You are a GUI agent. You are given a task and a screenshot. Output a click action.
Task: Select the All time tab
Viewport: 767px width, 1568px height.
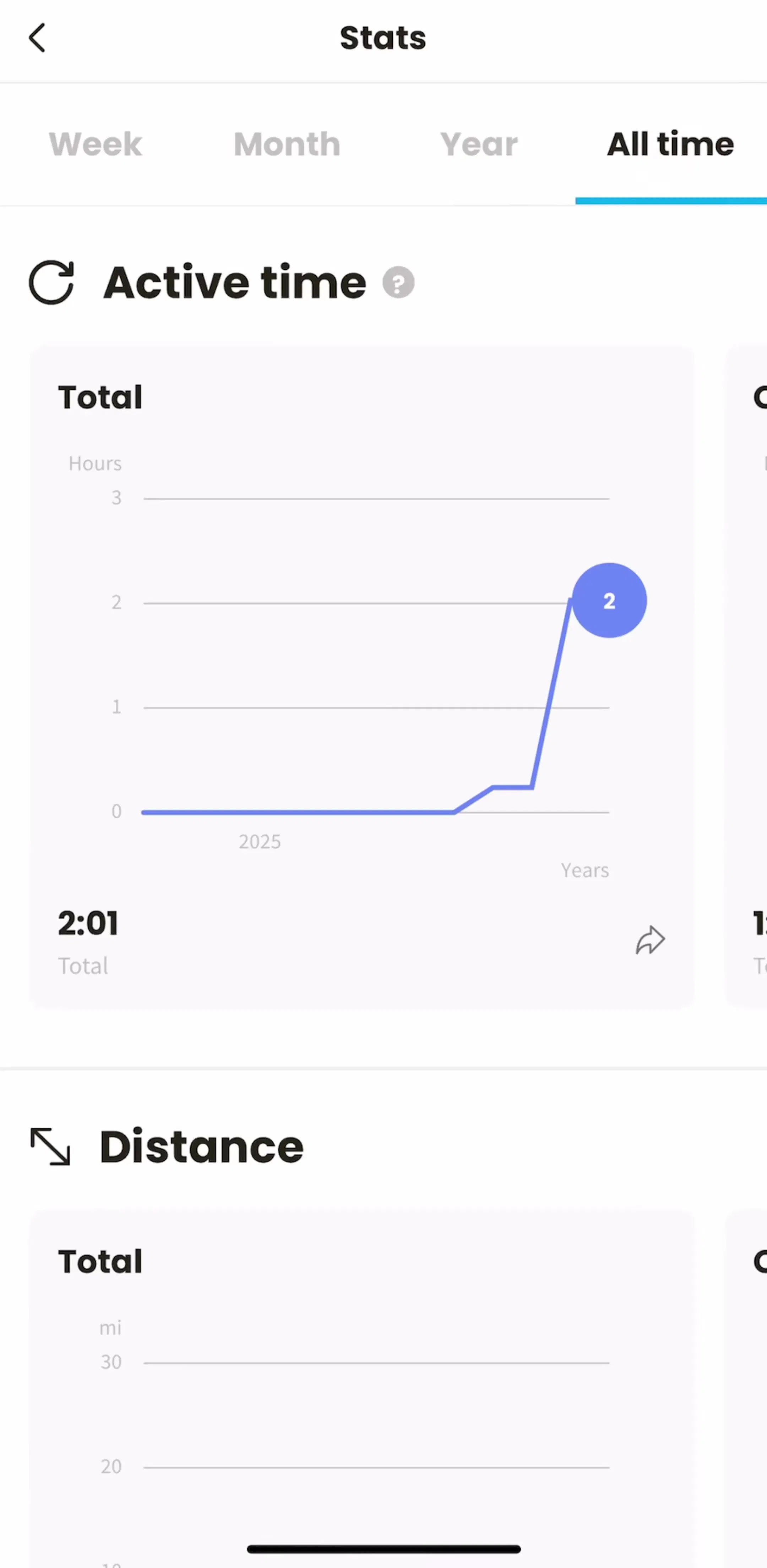click(x=670, y=144)
